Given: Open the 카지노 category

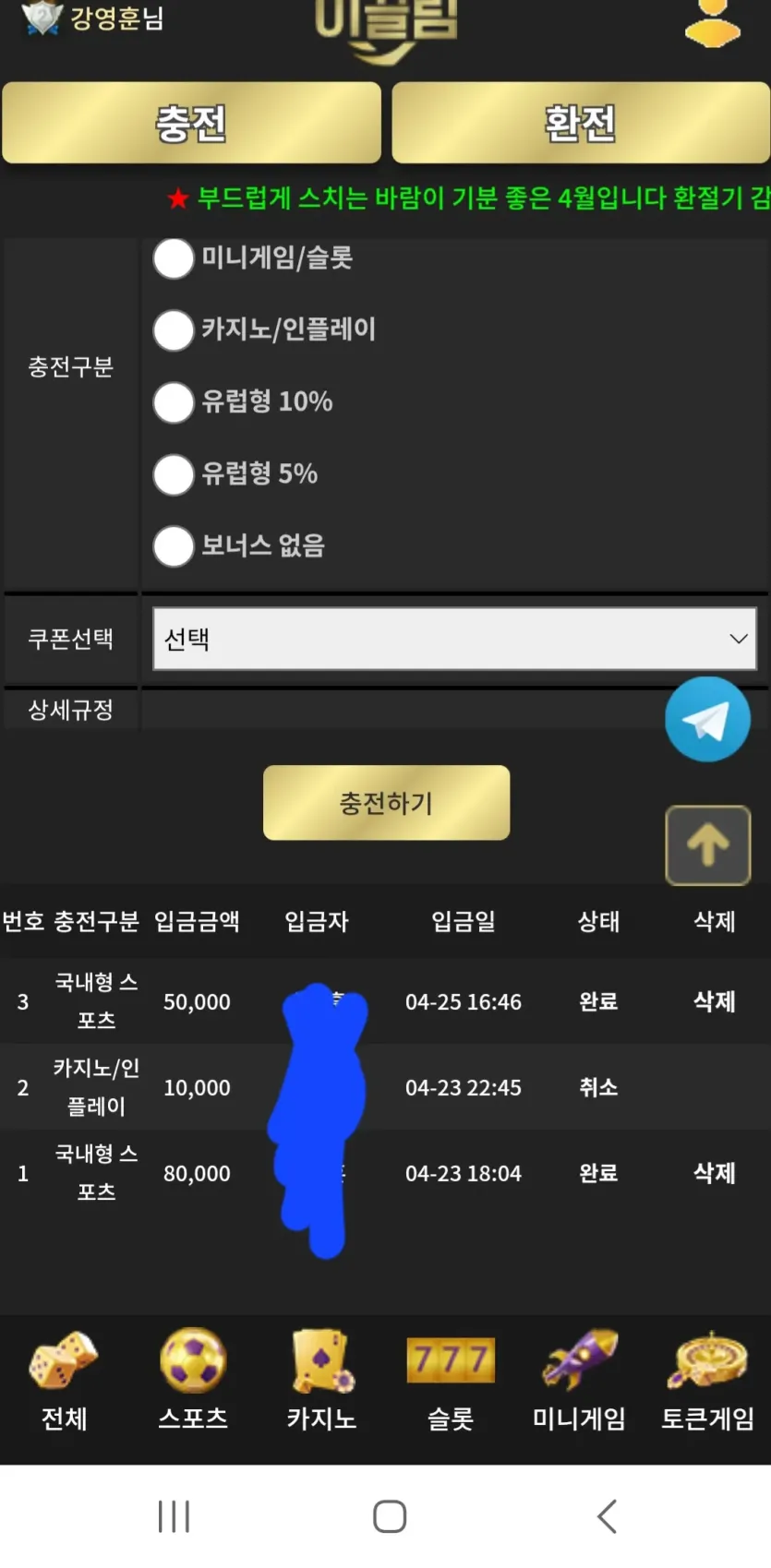Looking at the screenshot, I should pyautogui.click(x=321, y=1380).
